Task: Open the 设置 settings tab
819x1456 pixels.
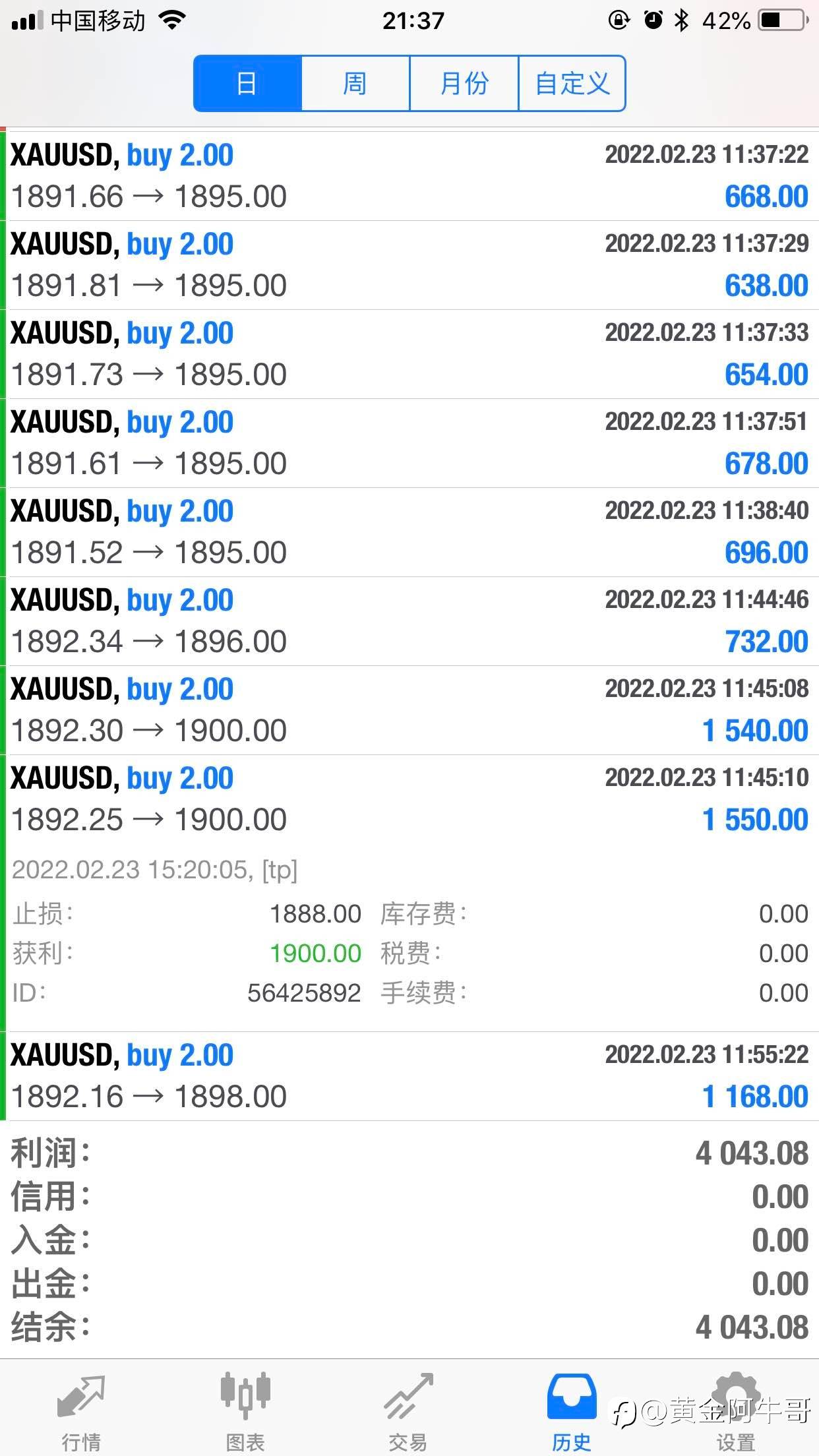Action: tap(735, 1409)
